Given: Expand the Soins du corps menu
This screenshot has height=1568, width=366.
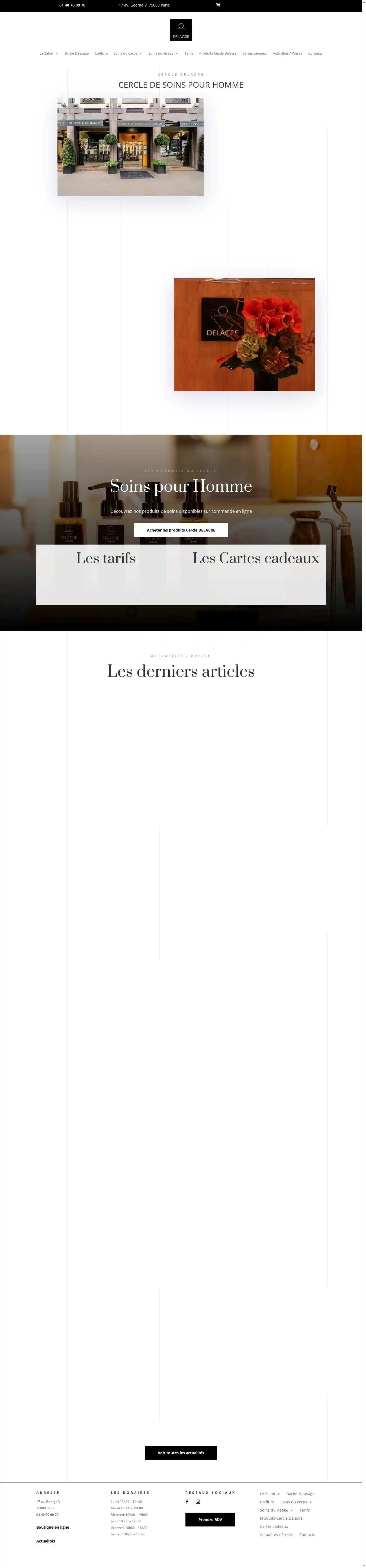Looking at the screenshot, I should tap(128, 53).
